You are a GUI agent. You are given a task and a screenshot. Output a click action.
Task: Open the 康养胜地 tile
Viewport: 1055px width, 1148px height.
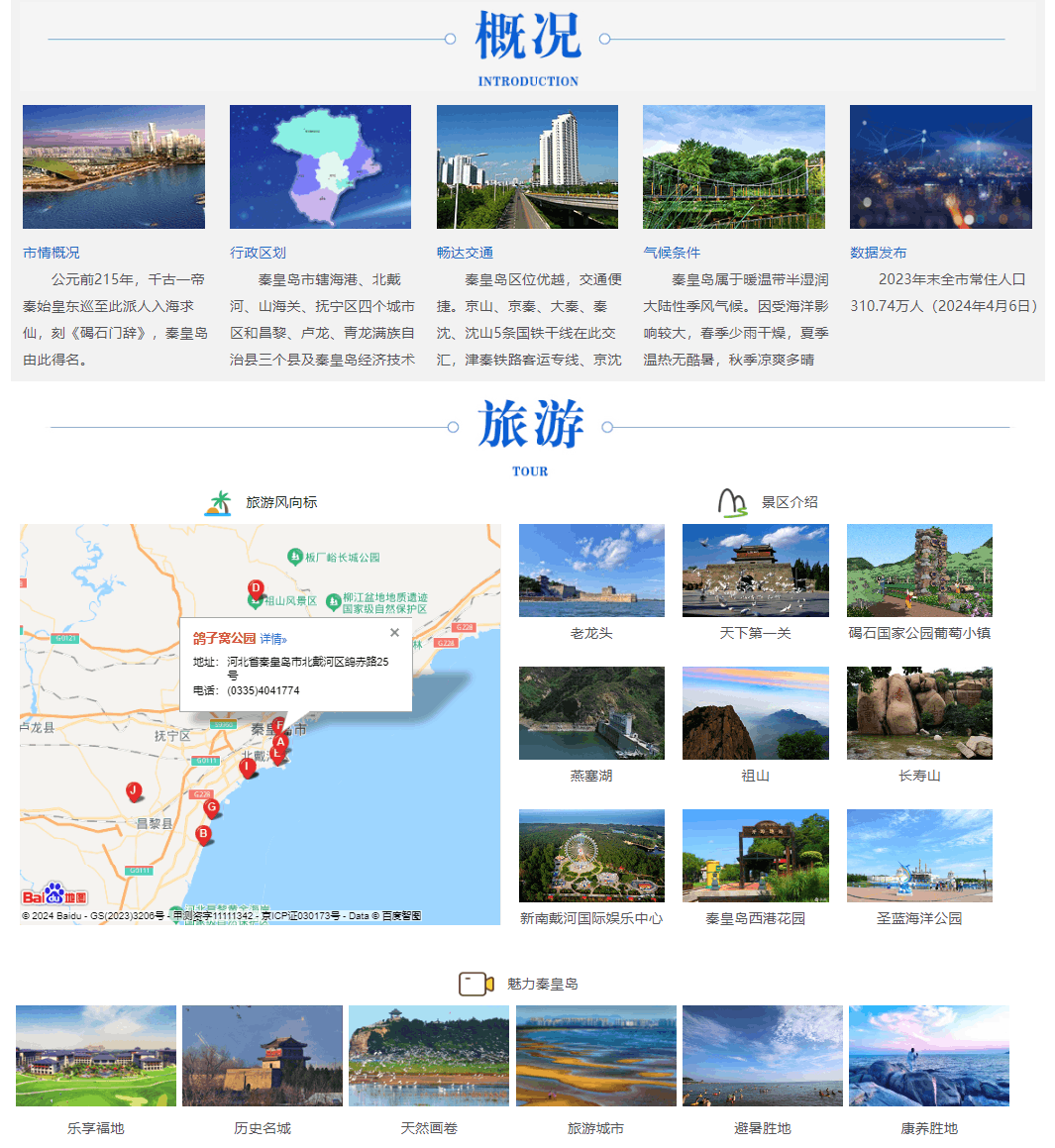point(928,1057)
